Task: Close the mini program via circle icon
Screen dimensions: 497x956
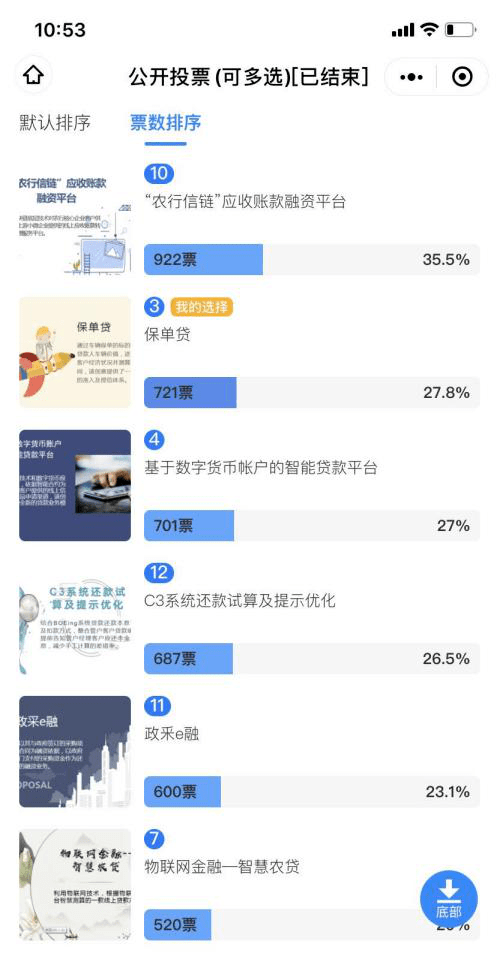Action: [462, 77]
